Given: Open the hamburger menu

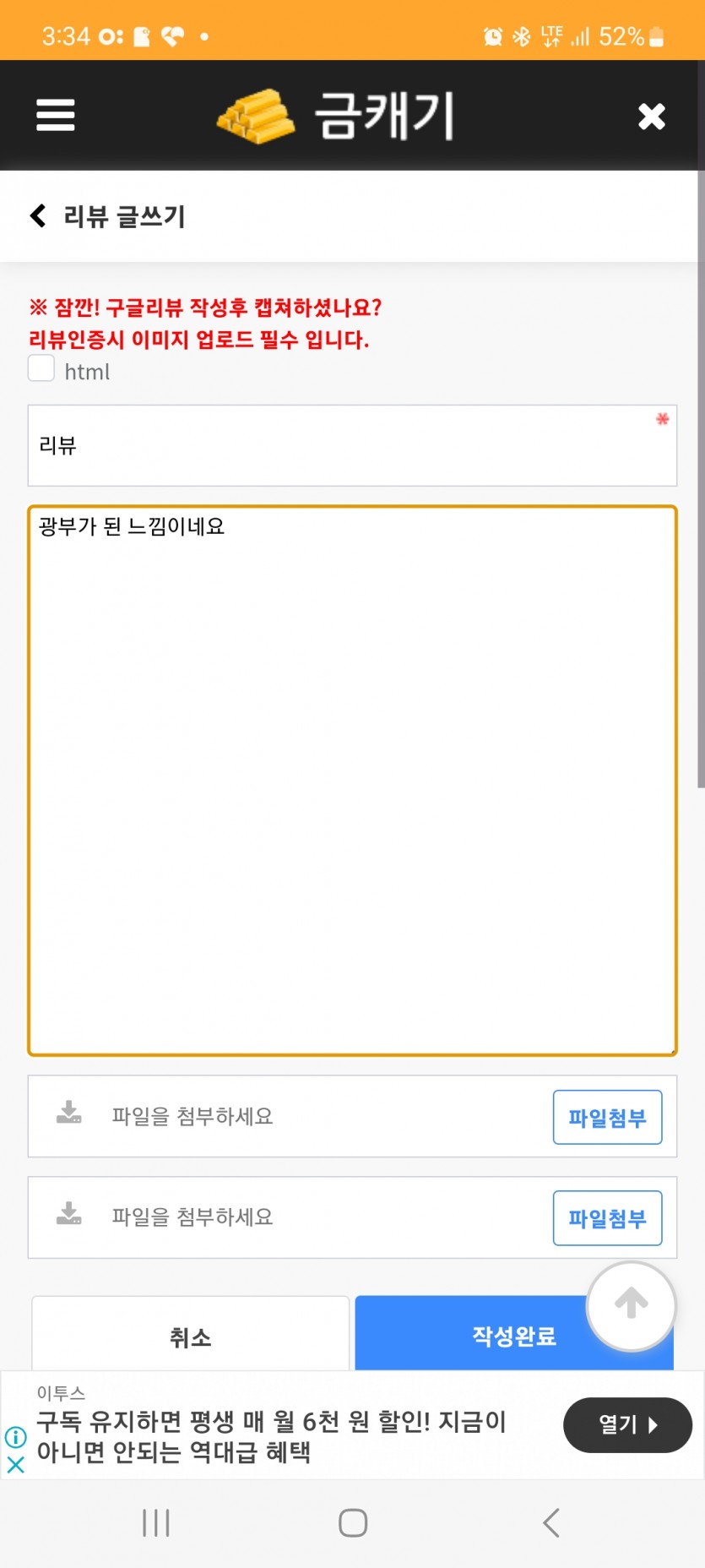Looking at the screenshot, I should (x=56, y=115).
